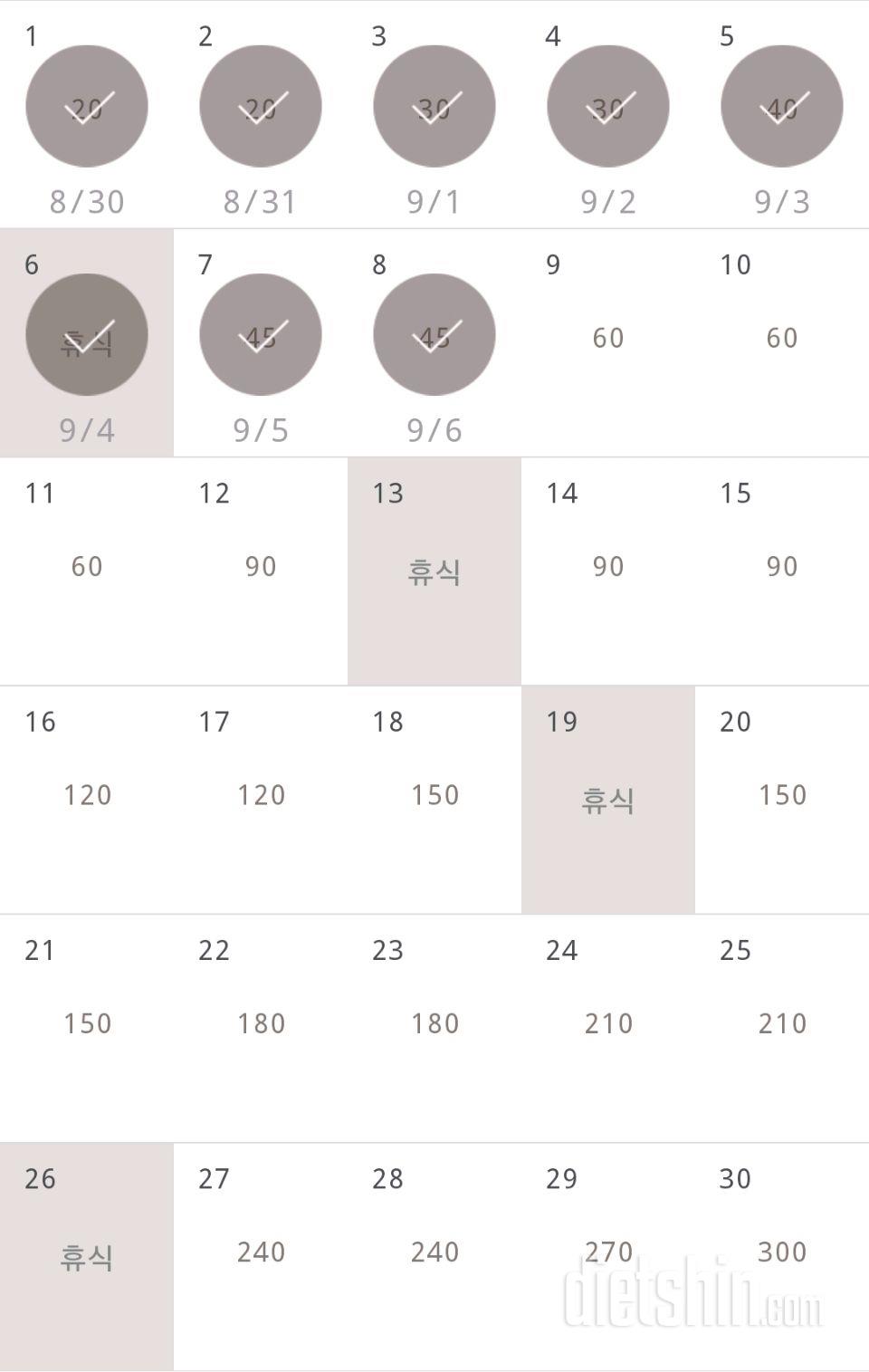869x1372 pixels.
Task: Open day 27 with 240 seconds
Action: (261, 1252)
